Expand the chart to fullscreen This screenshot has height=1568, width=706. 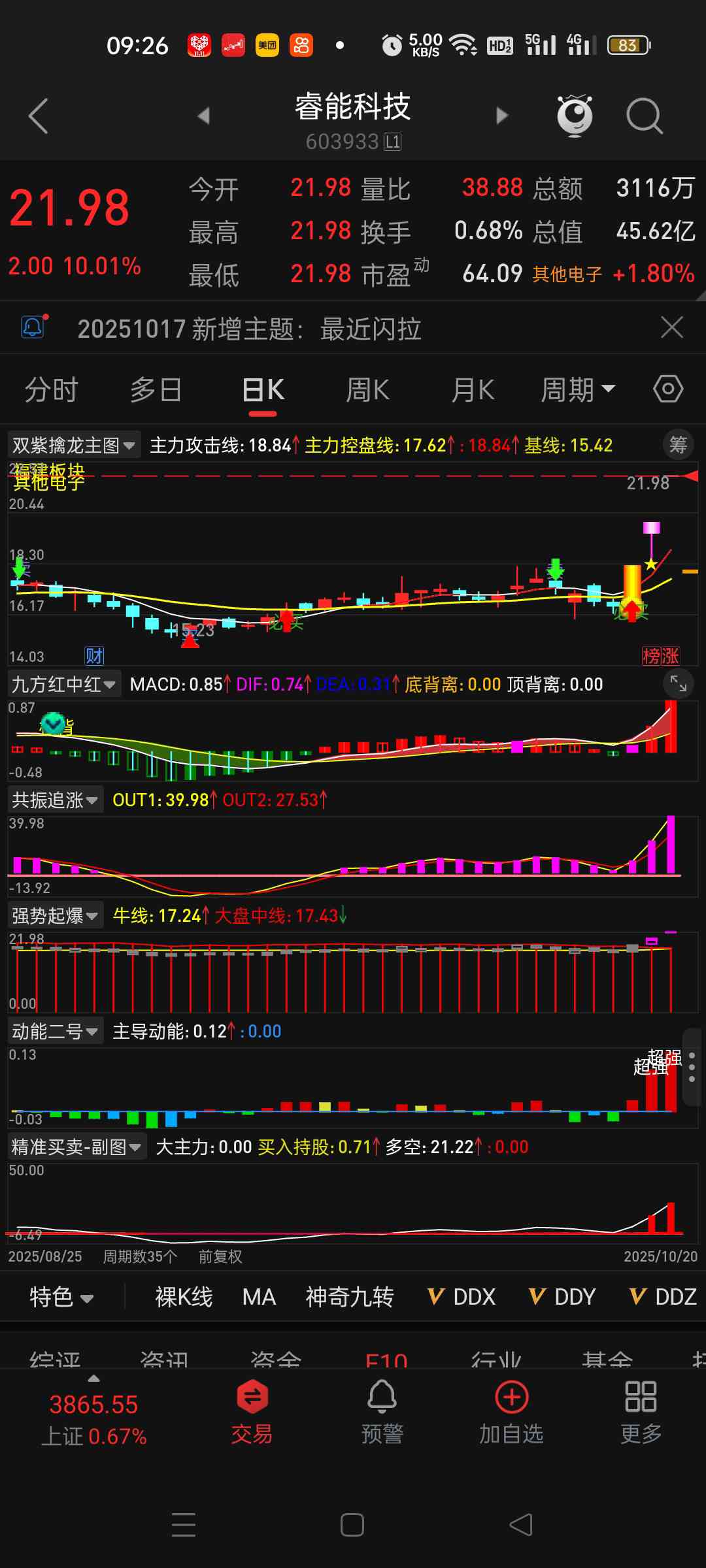[x=679, y=684]
